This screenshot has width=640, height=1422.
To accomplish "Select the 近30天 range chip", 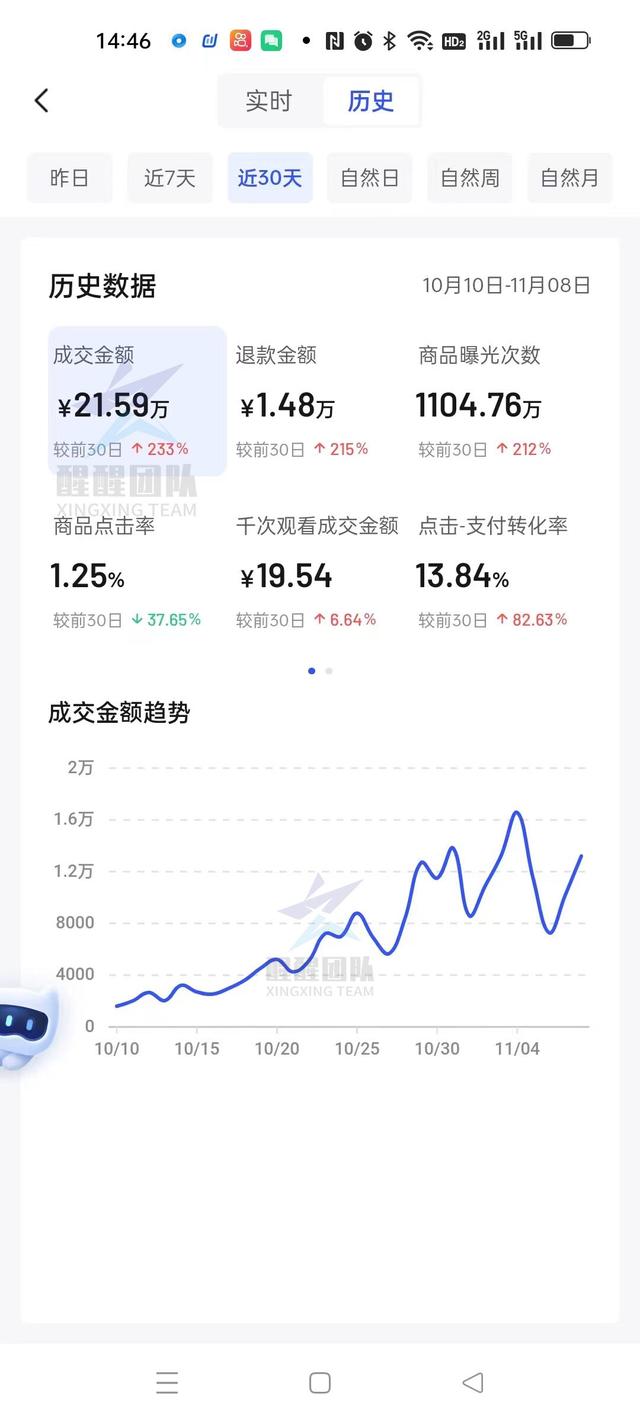I will pyautogui.click(x=270, y=178).
